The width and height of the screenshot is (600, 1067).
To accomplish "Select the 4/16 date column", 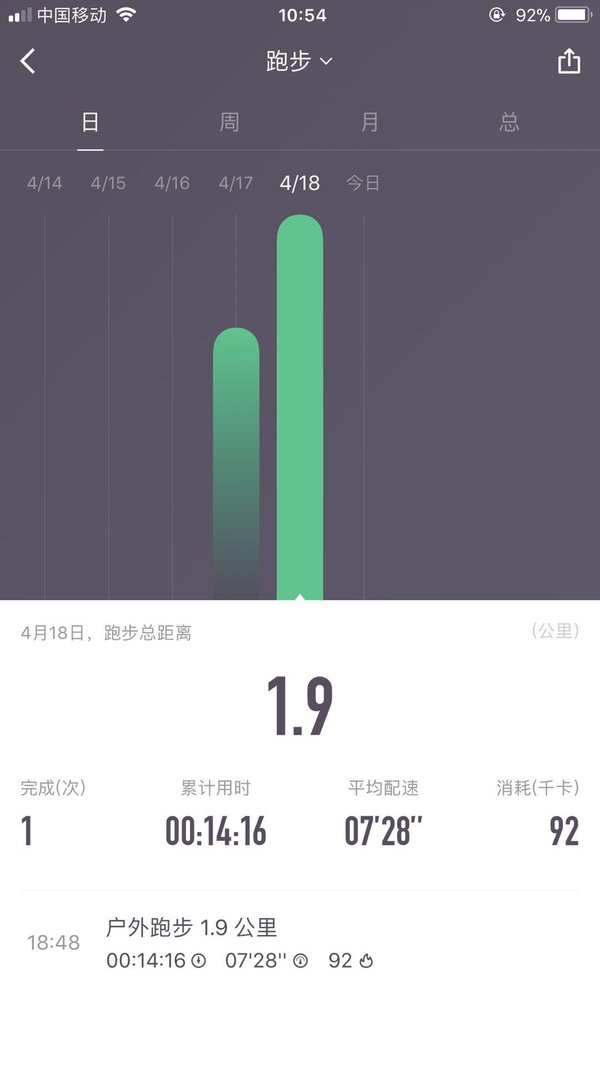I will (172, 183).
